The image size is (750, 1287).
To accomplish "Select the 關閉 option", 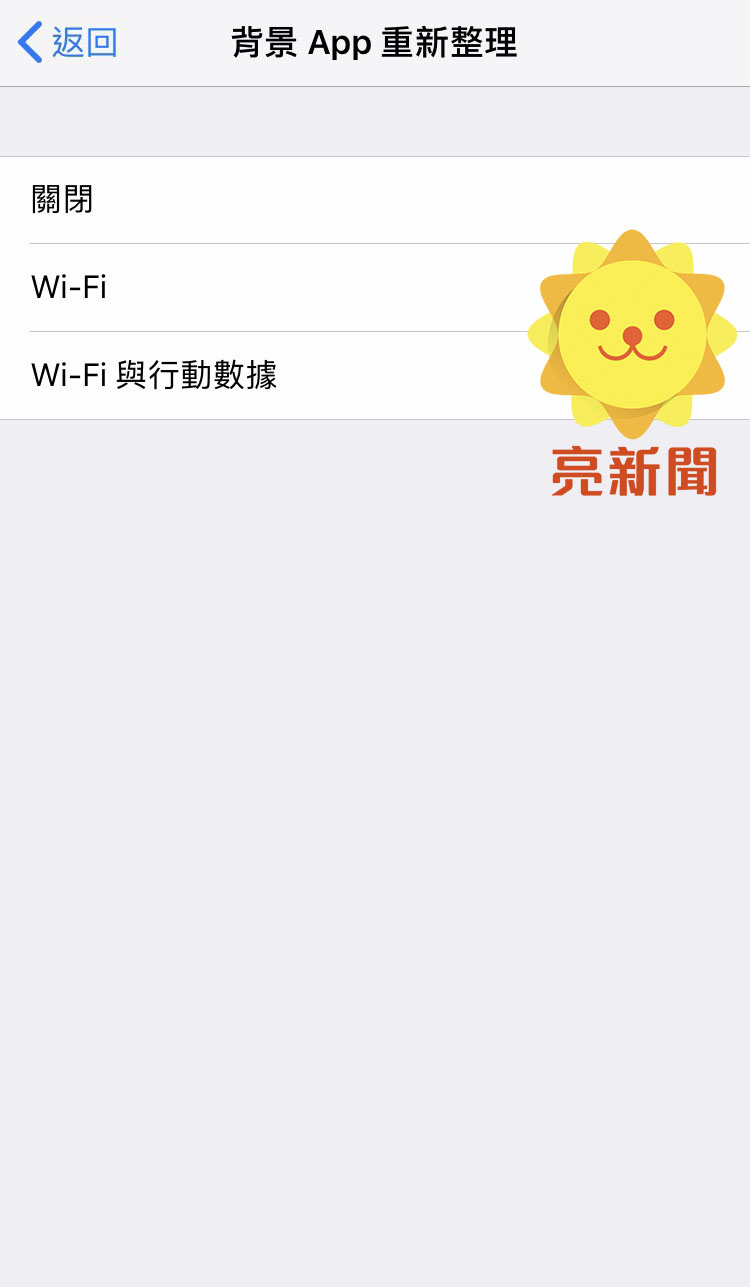I will [x=63, y=200].
